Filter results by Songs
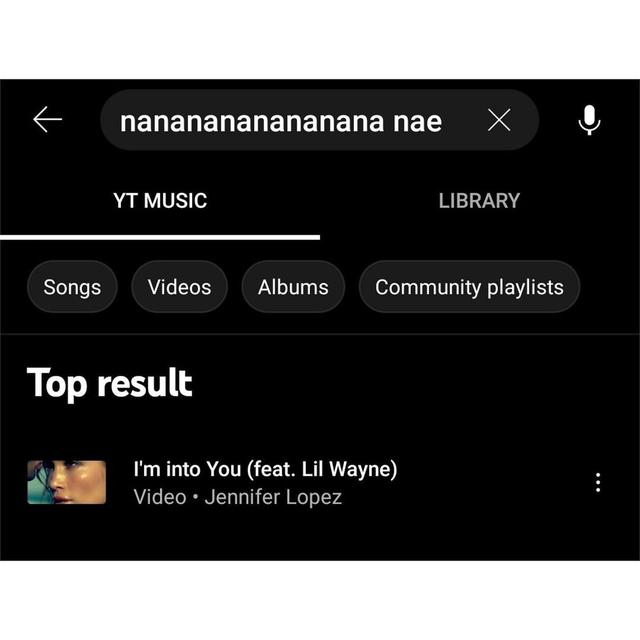The width and height of the screenshot is (640, 640). click(x=72, y=287)
